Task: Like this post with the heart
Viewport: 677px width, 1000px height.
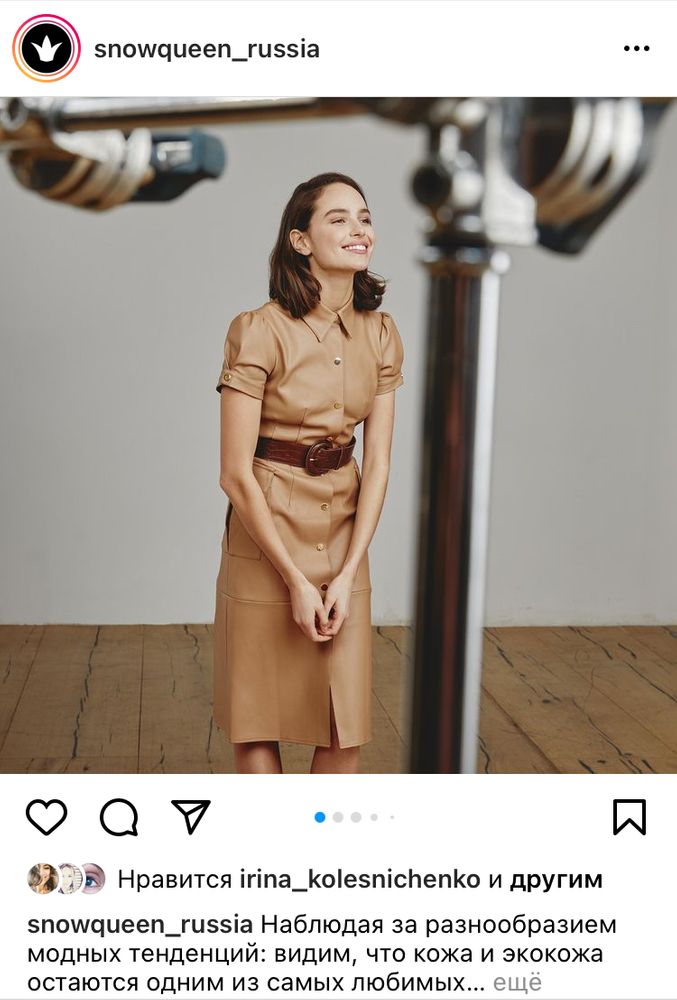Action: (x=46, y=817)
